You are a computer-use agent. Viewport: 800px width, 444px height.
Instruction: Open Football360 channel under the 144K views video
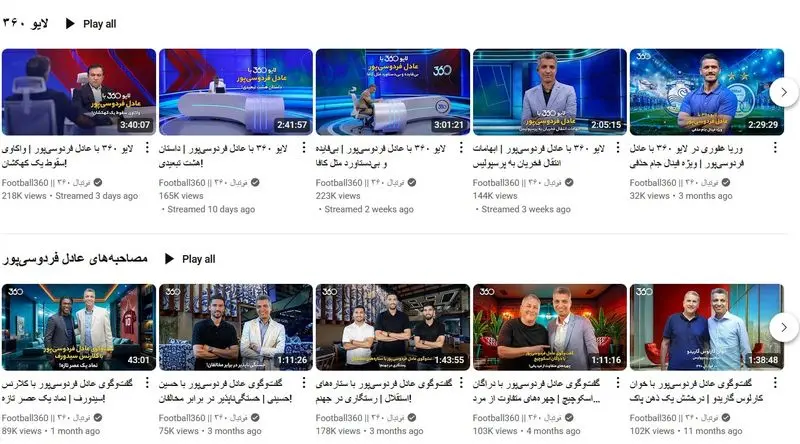click(498, 183)
